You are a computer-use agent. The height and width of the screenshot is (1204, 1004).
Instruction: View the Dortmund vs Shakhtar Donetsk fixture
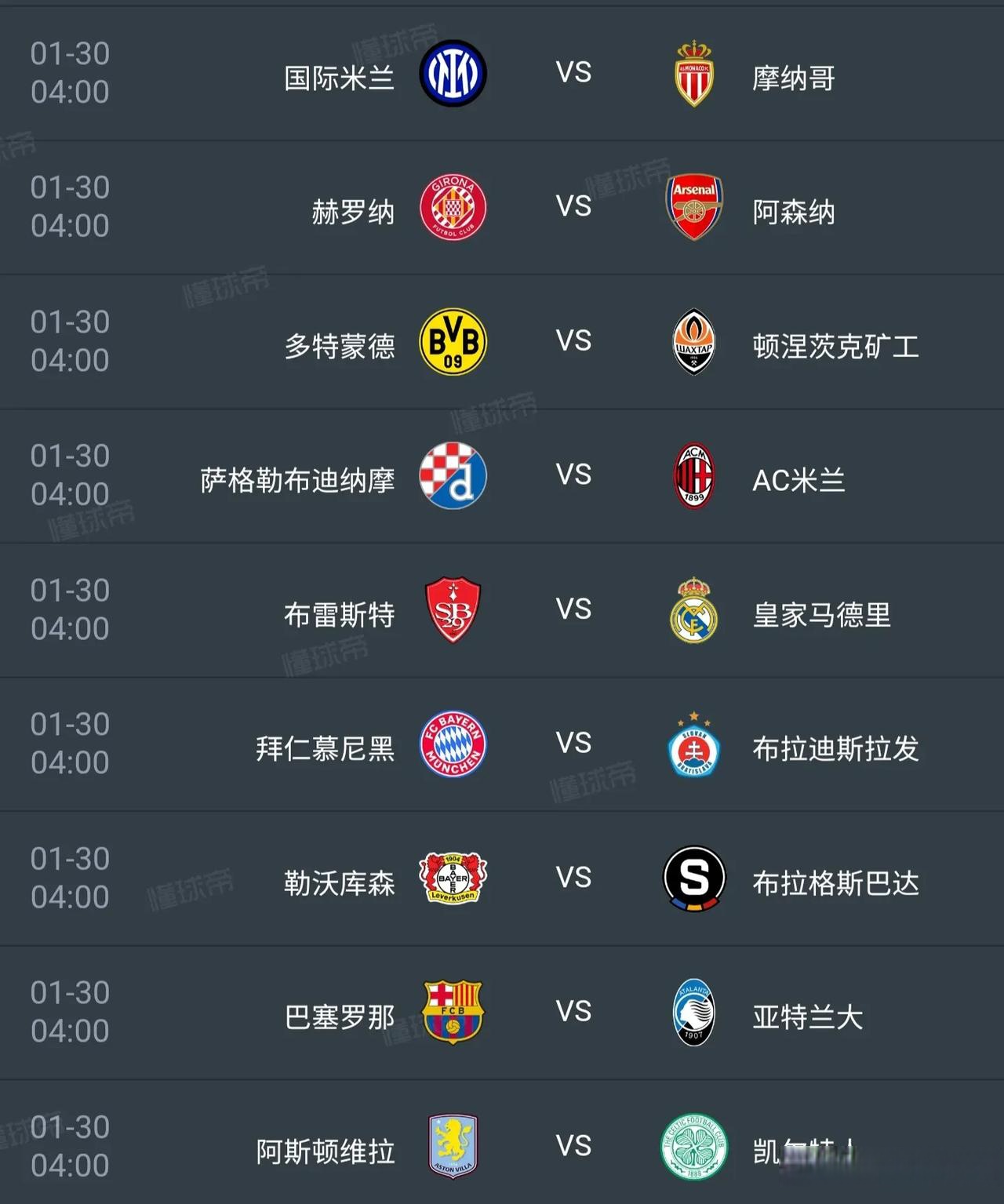pos(573,342)
